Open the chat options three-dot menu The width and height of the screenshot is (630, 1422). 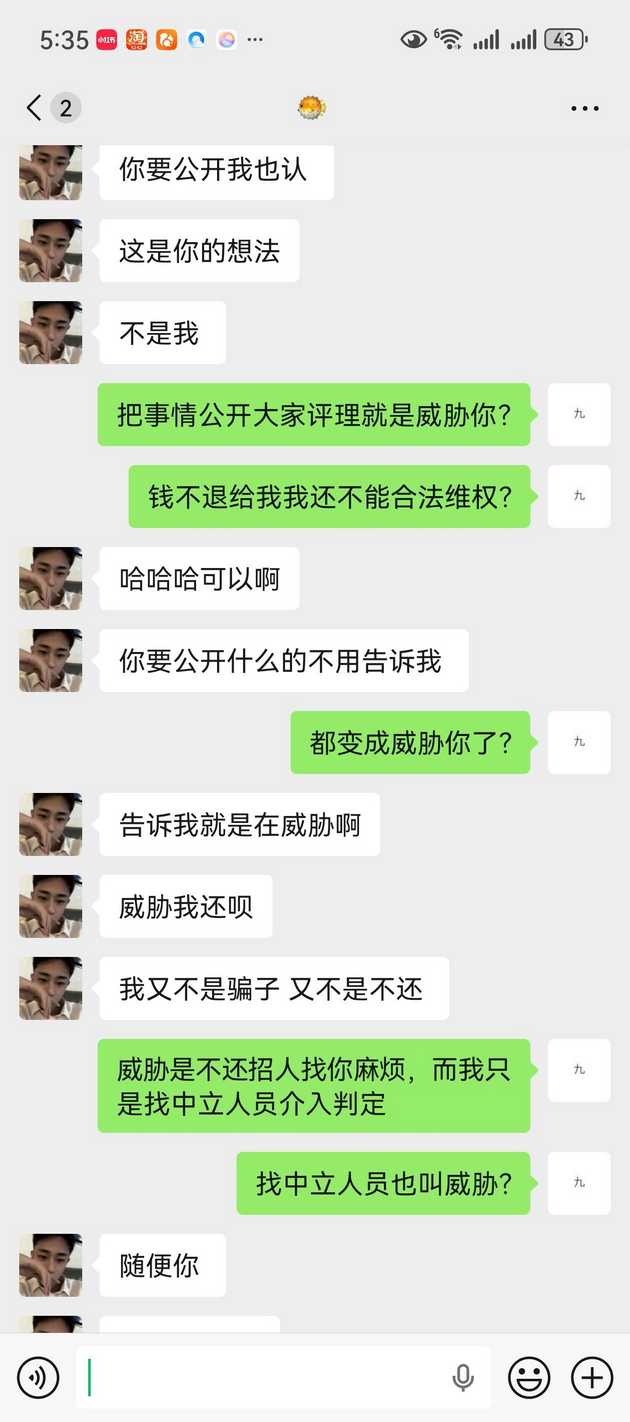[585, 108]
